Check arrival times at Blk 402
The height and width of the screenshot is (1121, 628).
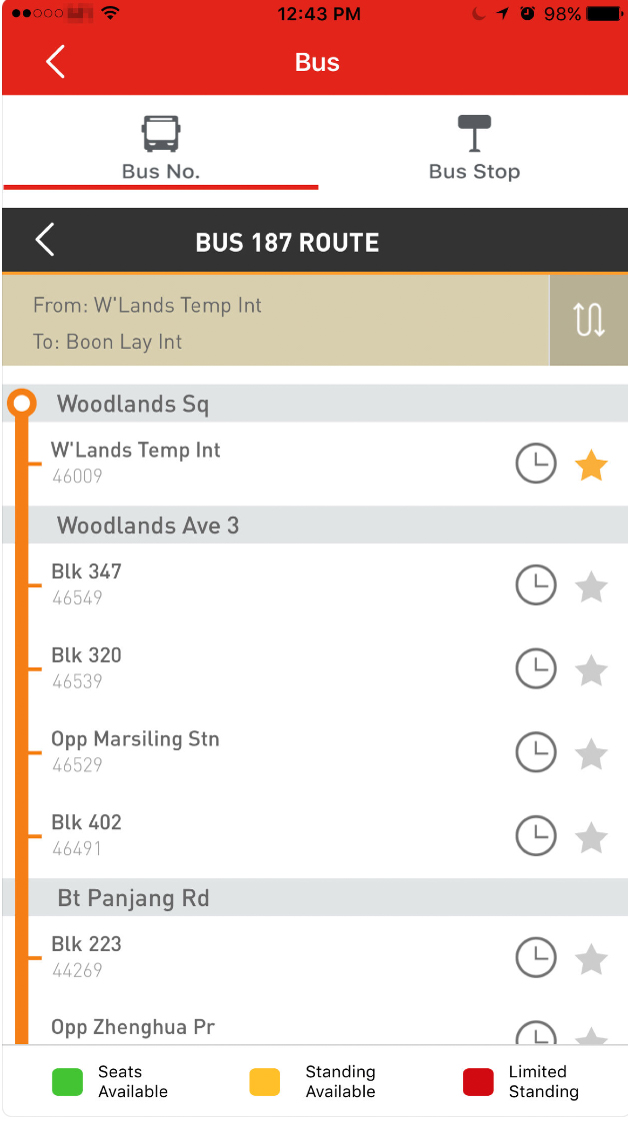(536, 836)
